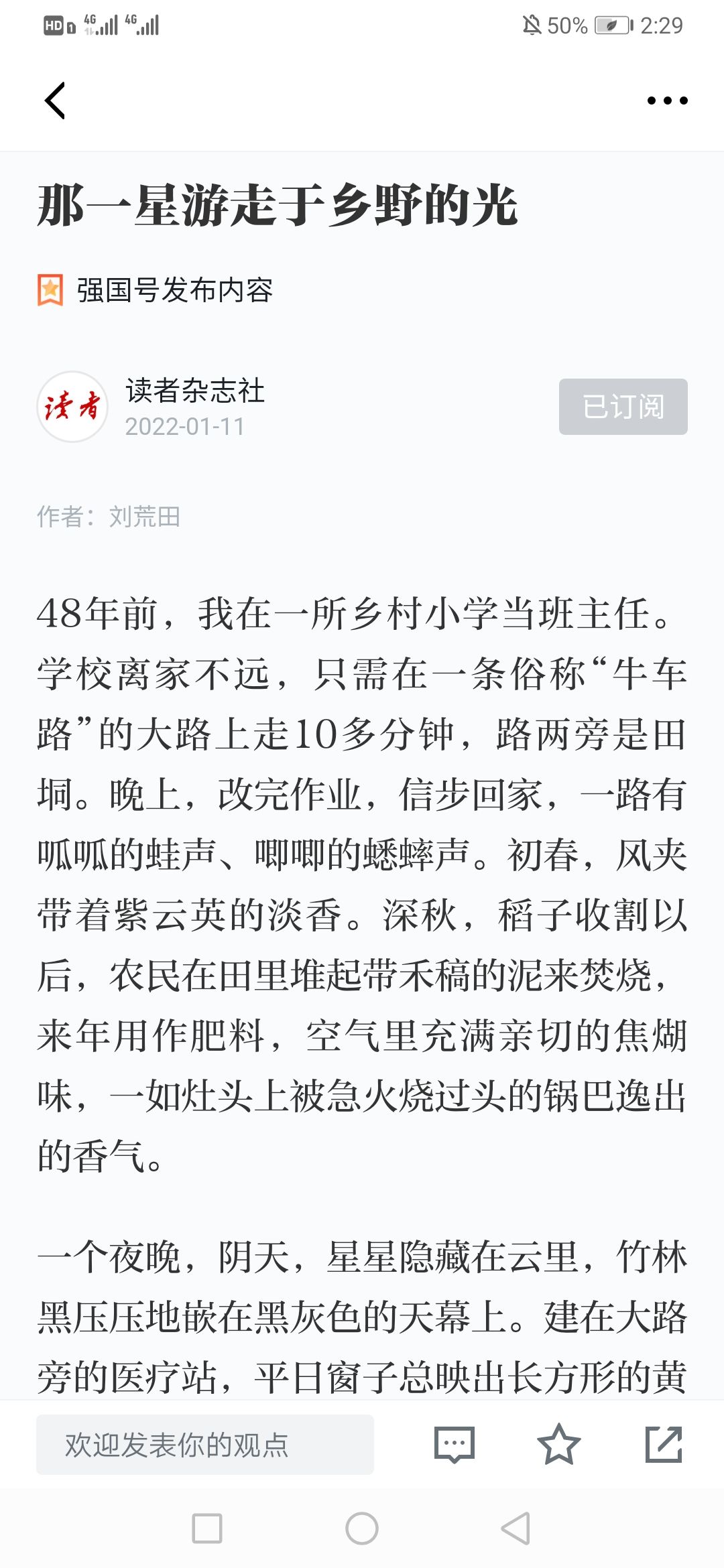Open the 读者杂志社 publisher avatar

[x=72, y=407]
